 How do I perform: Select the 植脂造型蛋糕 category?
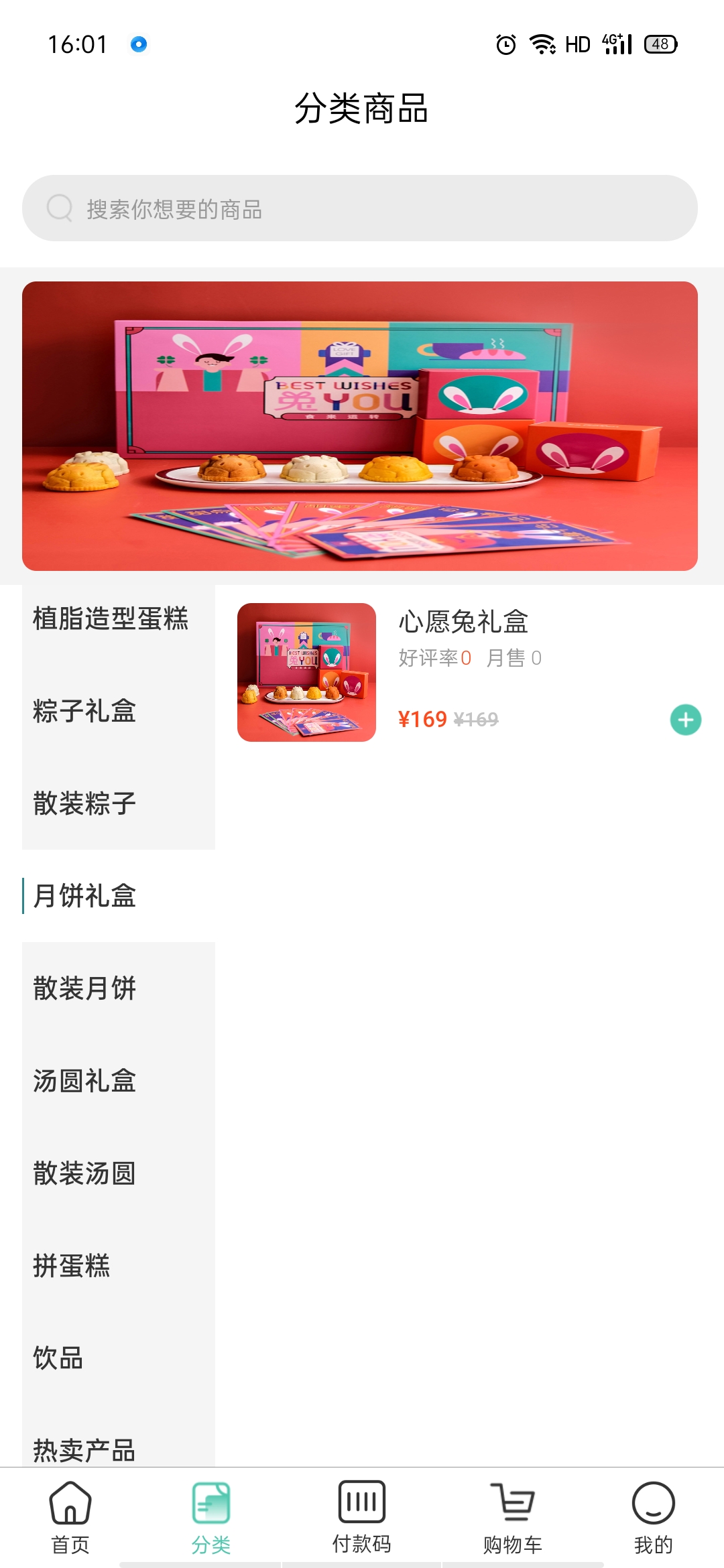(x=111, y=618)
